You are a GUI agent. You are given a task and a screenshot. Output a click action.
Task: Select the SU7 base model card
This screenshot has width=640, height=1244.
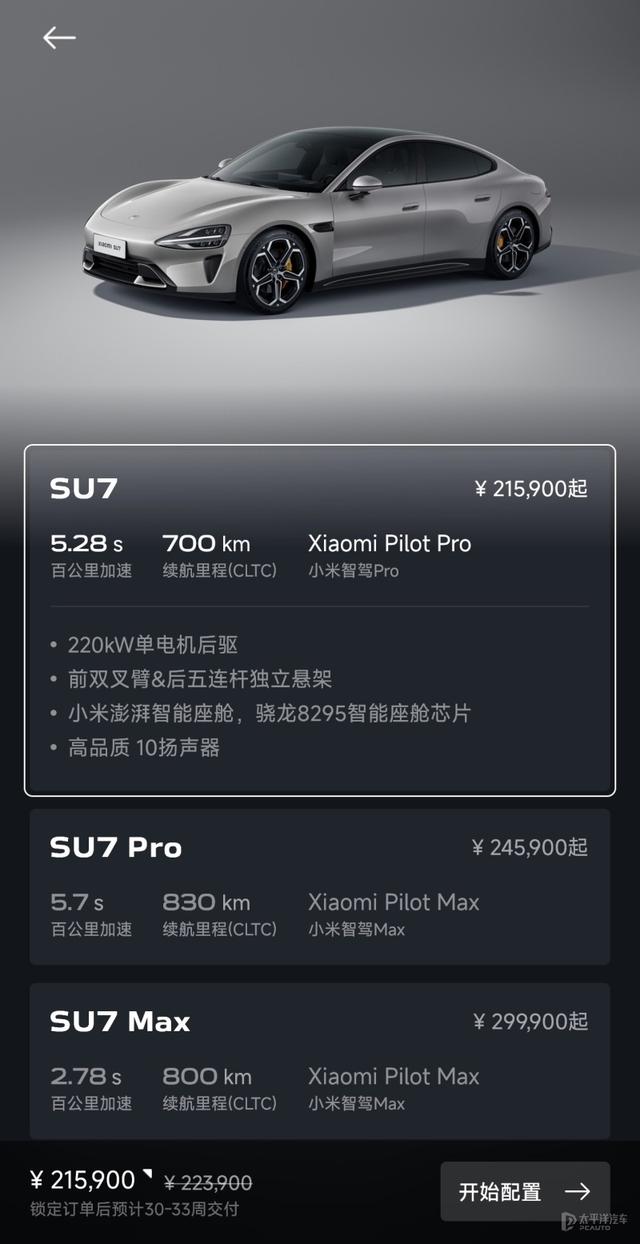pyautogui.click(x=320, y=620)
